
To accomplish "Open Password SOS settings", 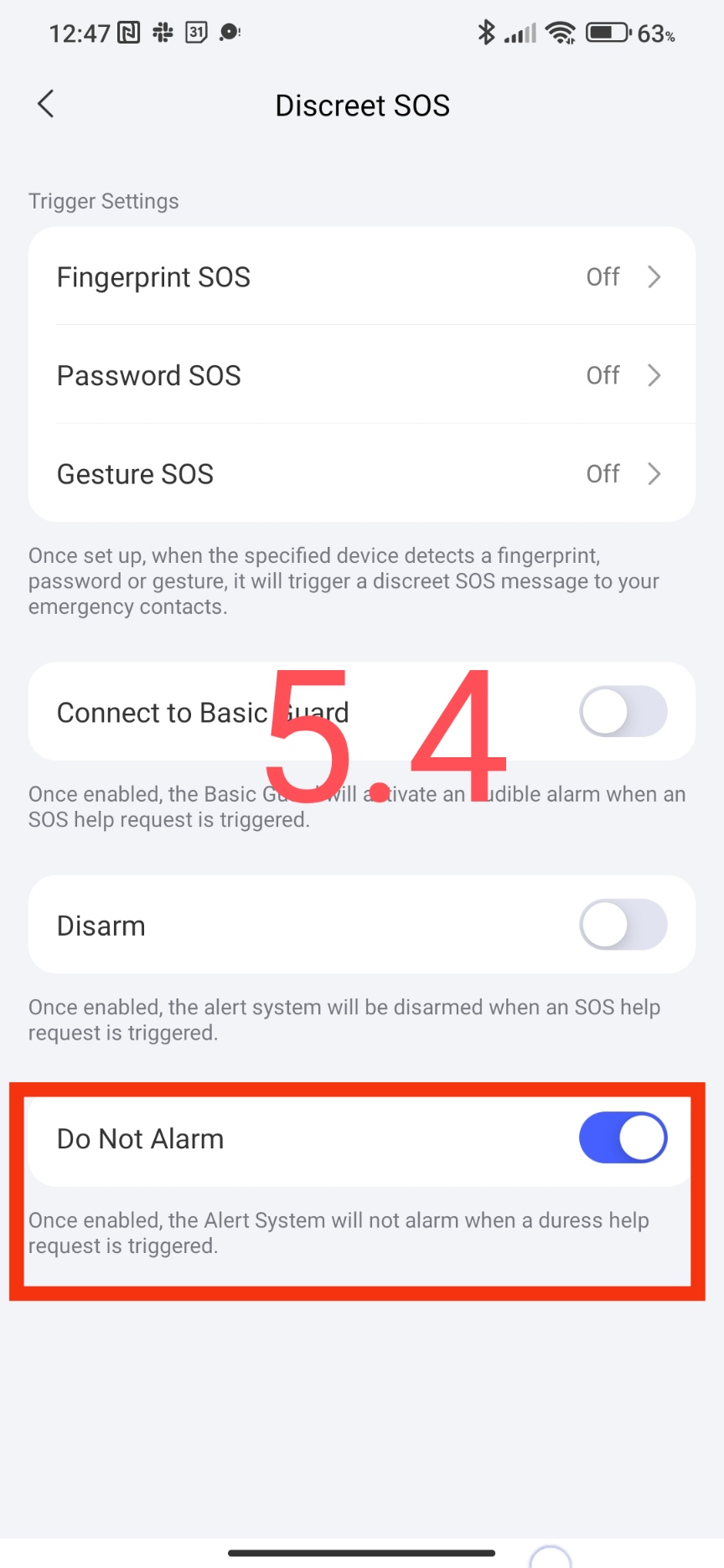I will [x=361, y=375].
